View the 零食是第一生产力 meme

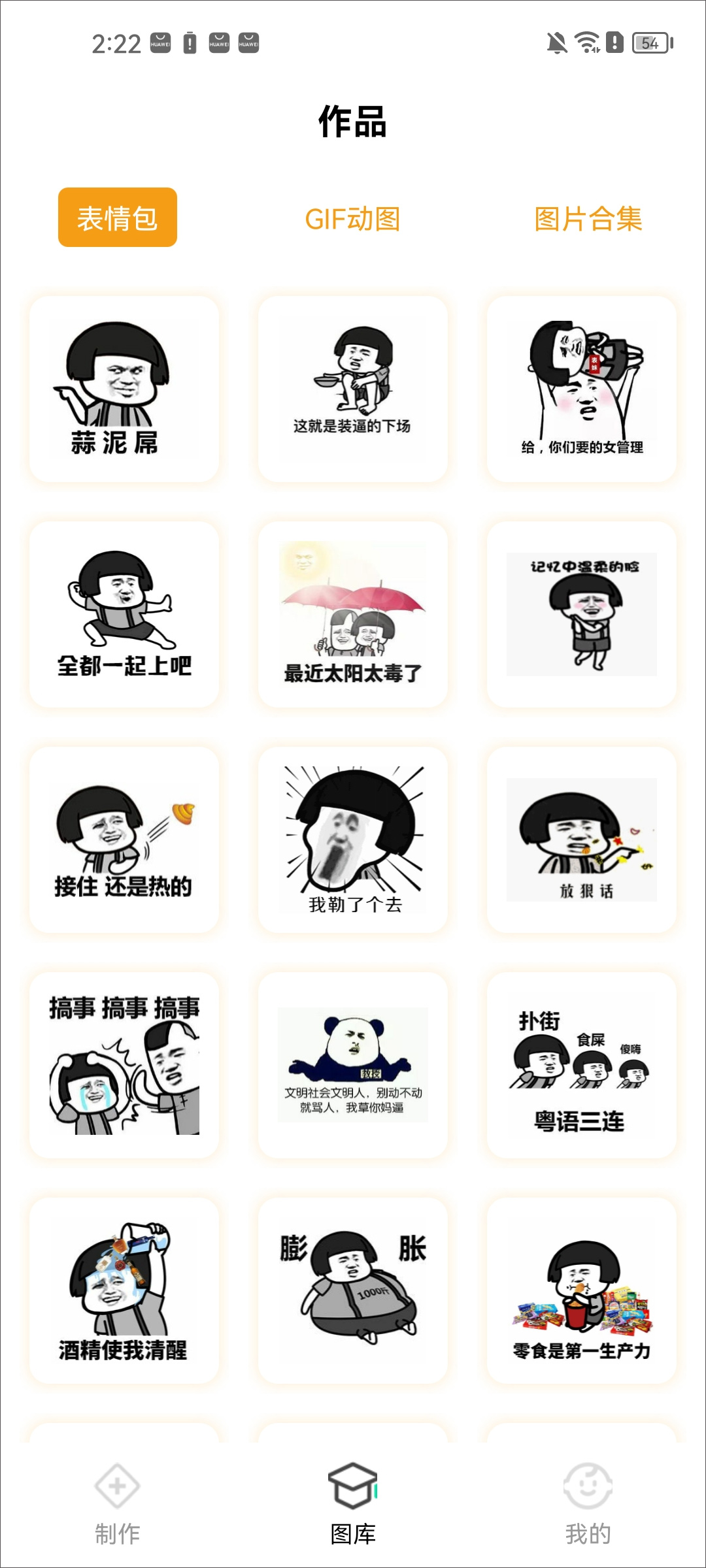point(582,1290)
